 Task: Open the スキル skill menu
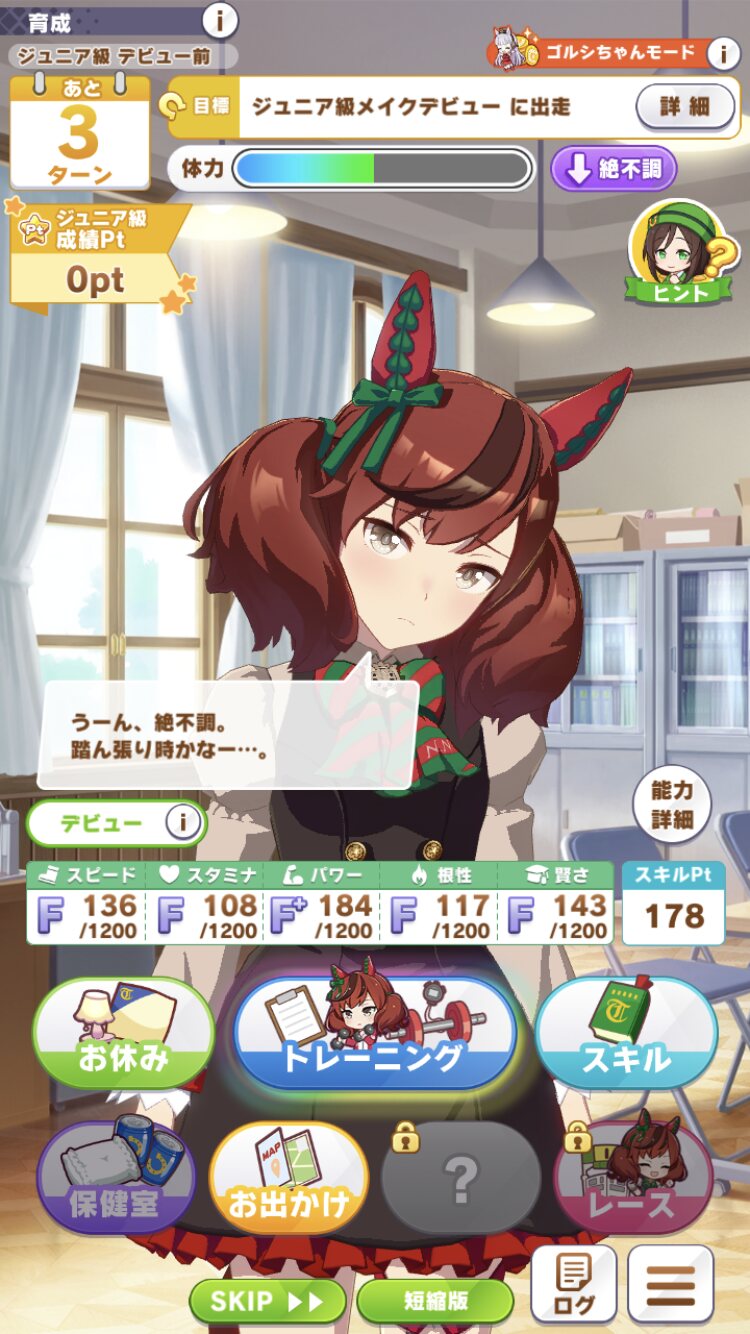(x=626, y=1033)
